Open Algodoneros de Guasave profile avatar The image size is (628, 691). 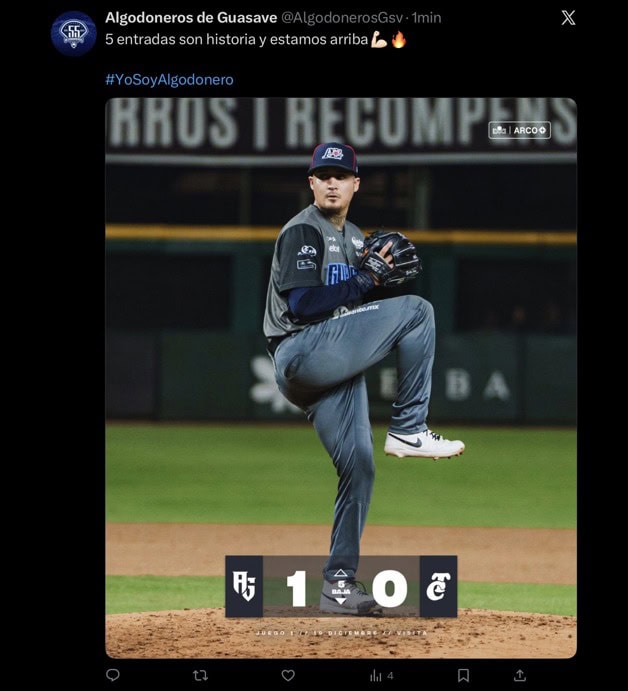coord(74,33)
